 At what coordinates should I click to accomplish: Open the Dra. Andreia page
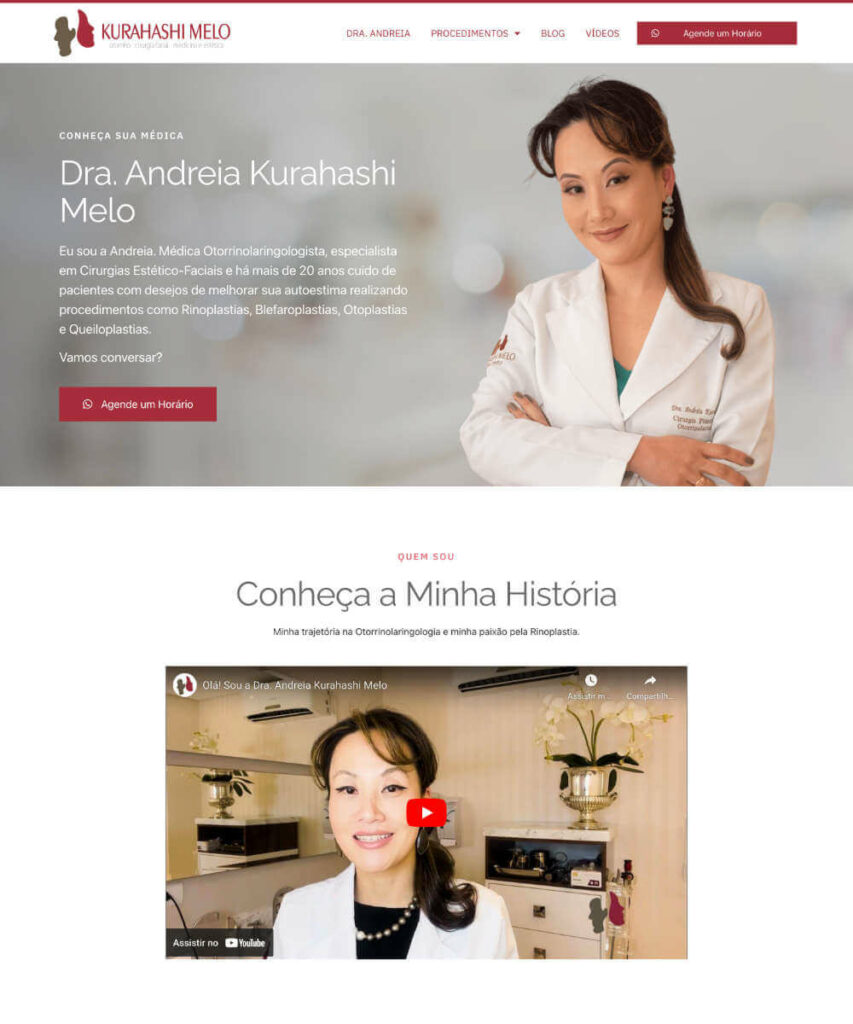coord(378,33)
